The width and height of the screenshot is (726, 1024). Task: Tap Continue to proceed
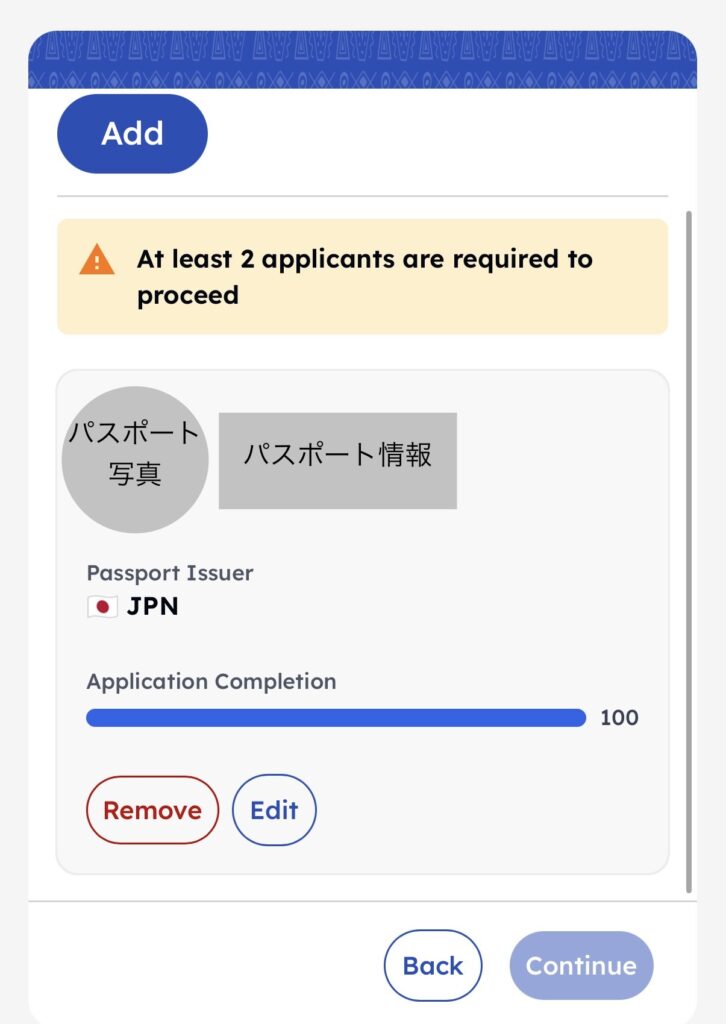click(x=581, y=966)
